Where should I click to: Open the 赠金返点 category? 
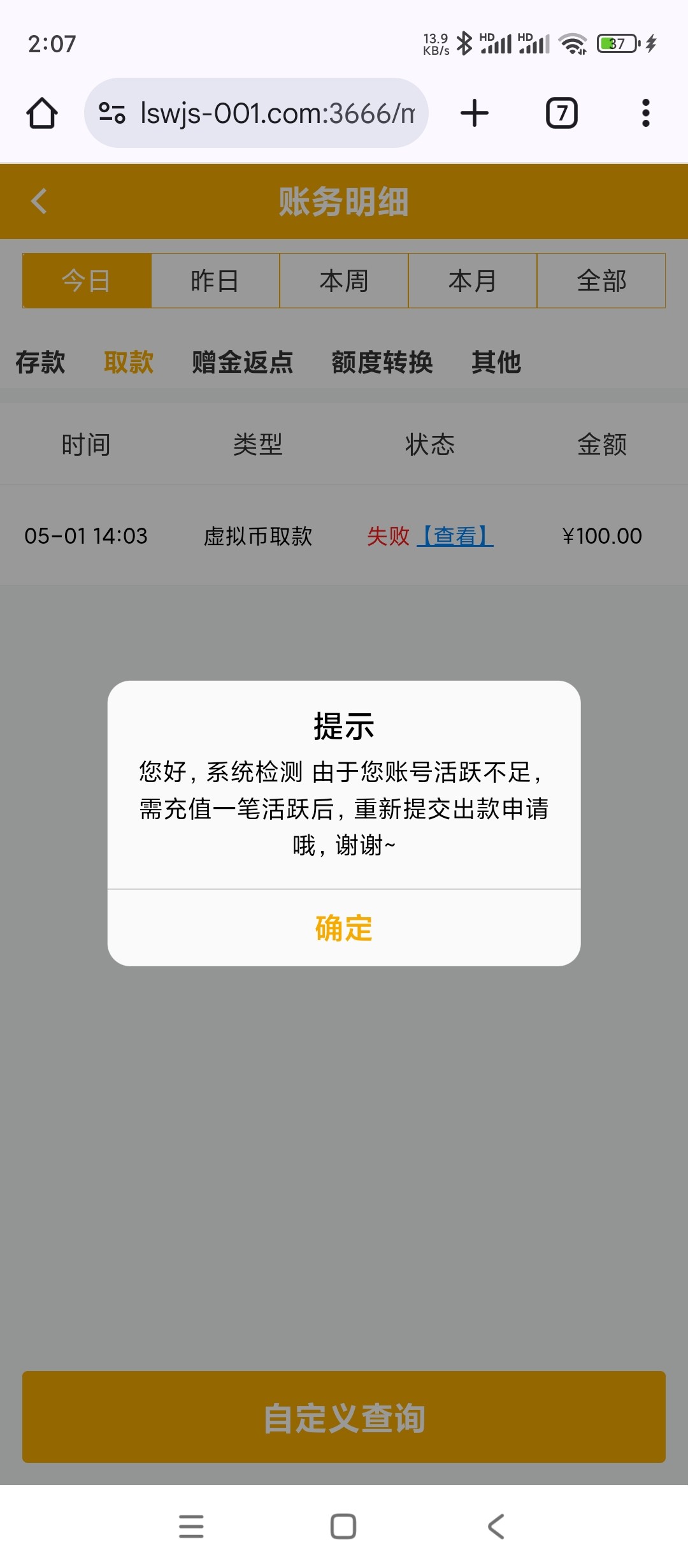243,362
